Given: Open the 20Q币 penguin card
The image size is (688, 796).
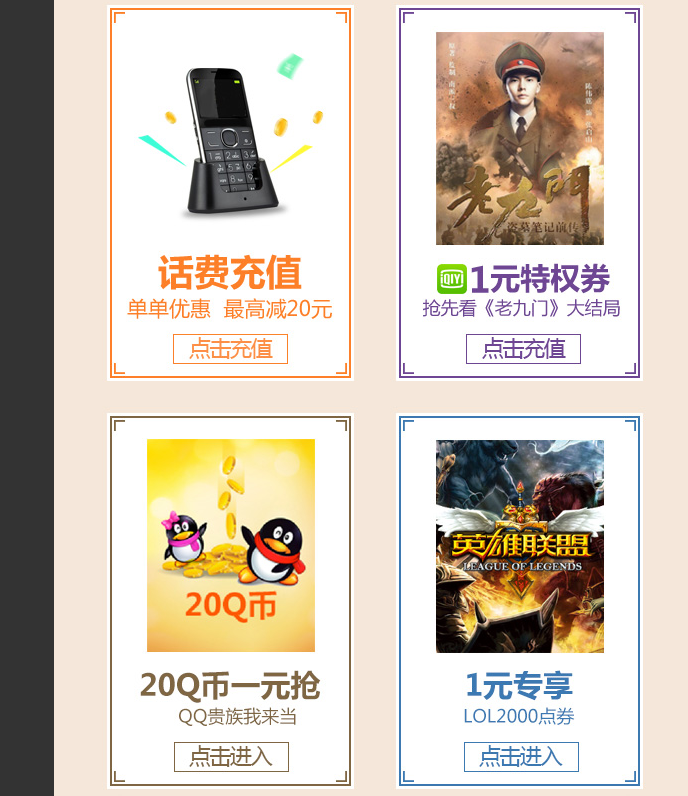Looking at the screenshot, I should (x=231, y=545).
